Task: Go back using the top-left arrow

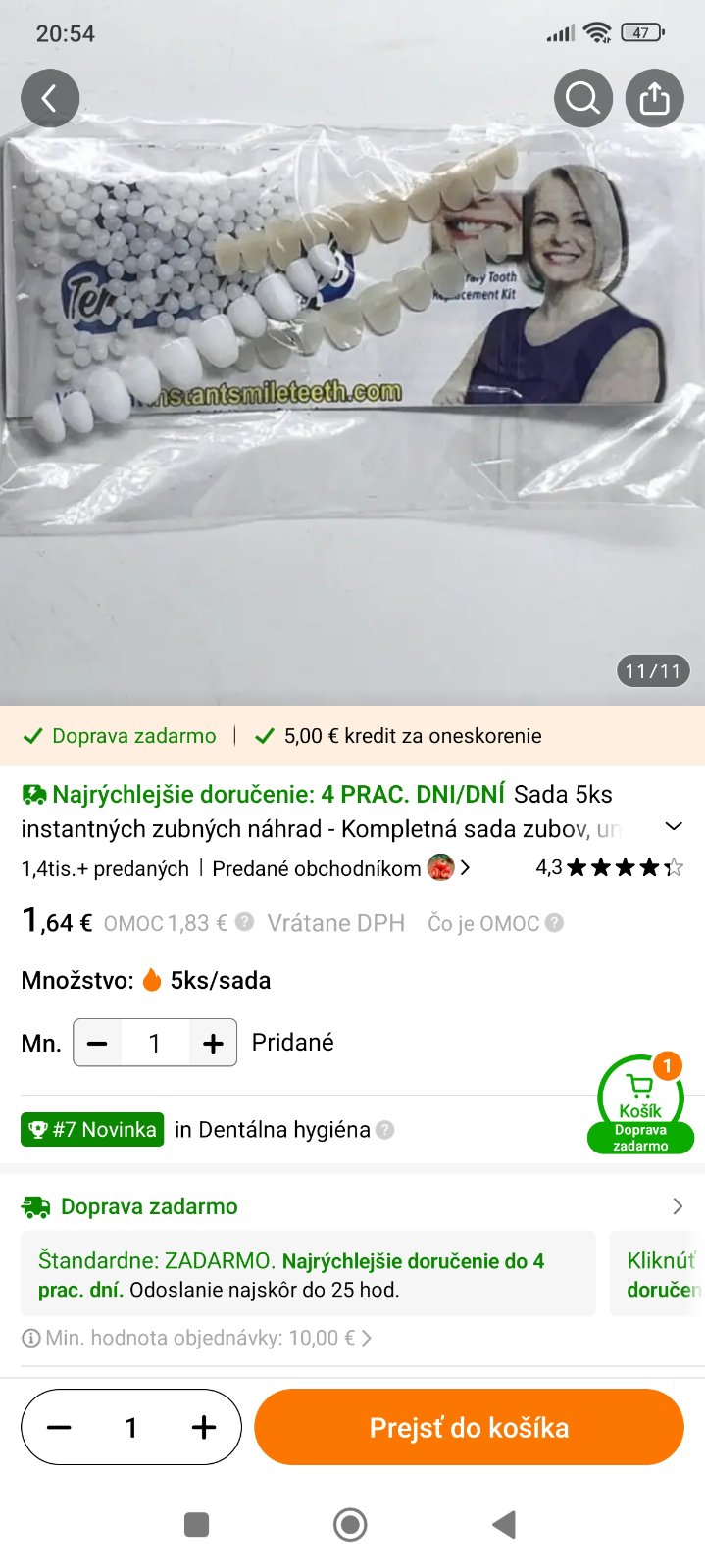Action: pyautogui.click(x=49, y=98)
